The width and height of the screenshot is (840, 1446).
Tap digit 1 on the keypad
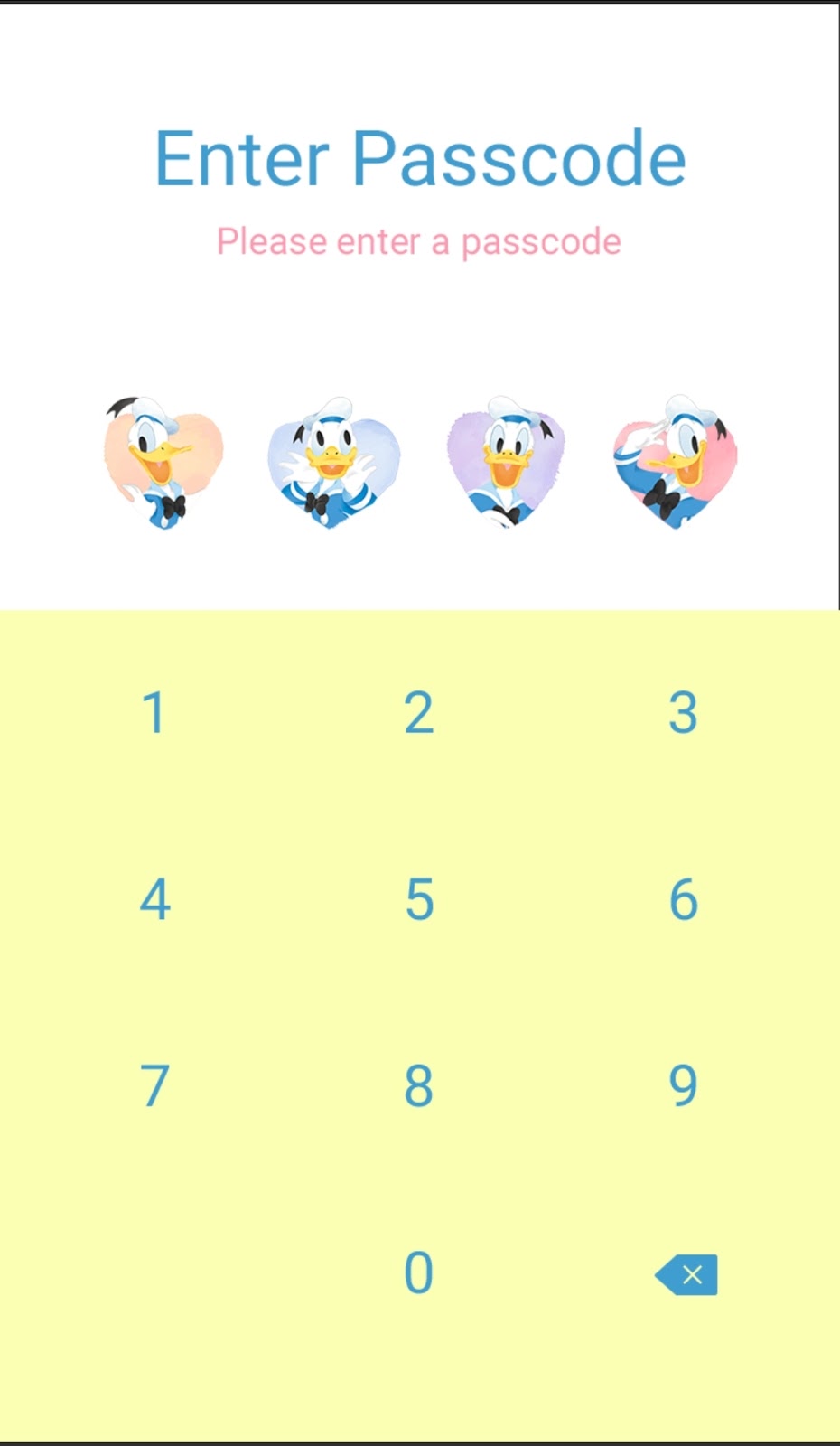click(154, 713)
